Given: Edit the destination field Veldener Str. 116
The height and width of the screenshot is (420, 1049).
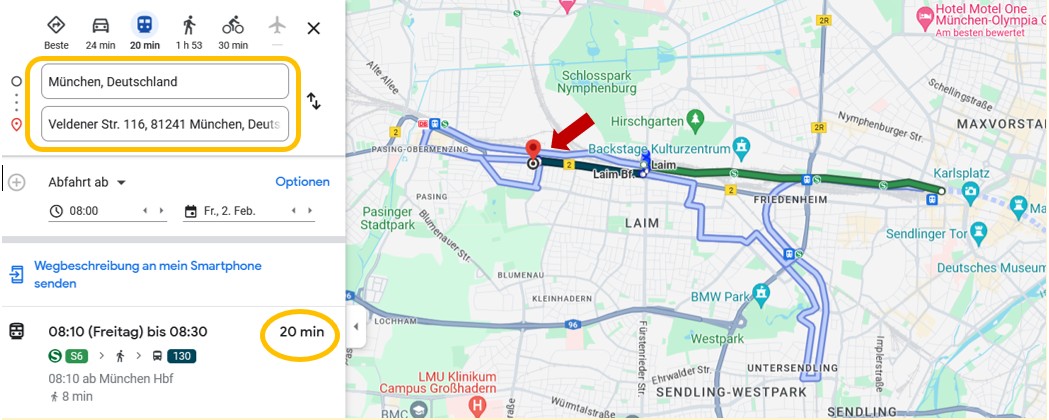Looking at the screenshot, I should (x=165, y=124).
